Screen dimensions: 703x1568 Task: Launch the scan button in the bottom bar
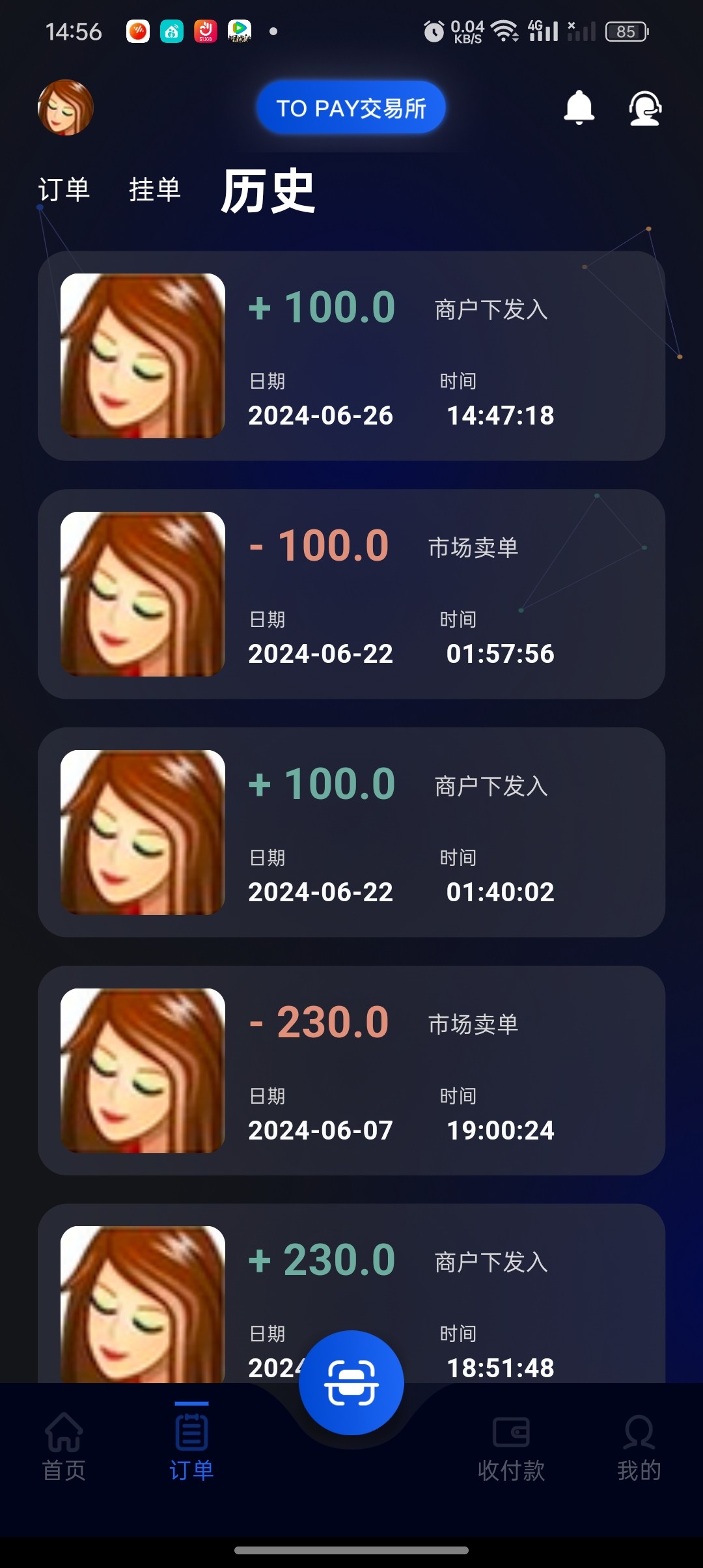tap(351, 1383)
